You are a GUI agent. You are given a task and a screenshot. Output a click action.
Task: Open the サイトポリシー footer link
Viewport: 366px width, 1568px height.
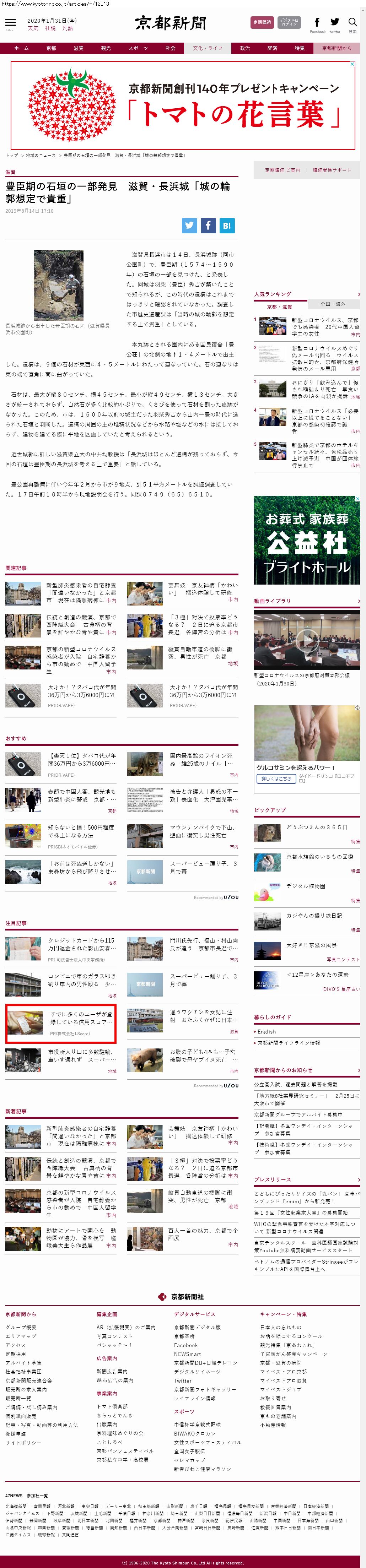pos(24,1443)
